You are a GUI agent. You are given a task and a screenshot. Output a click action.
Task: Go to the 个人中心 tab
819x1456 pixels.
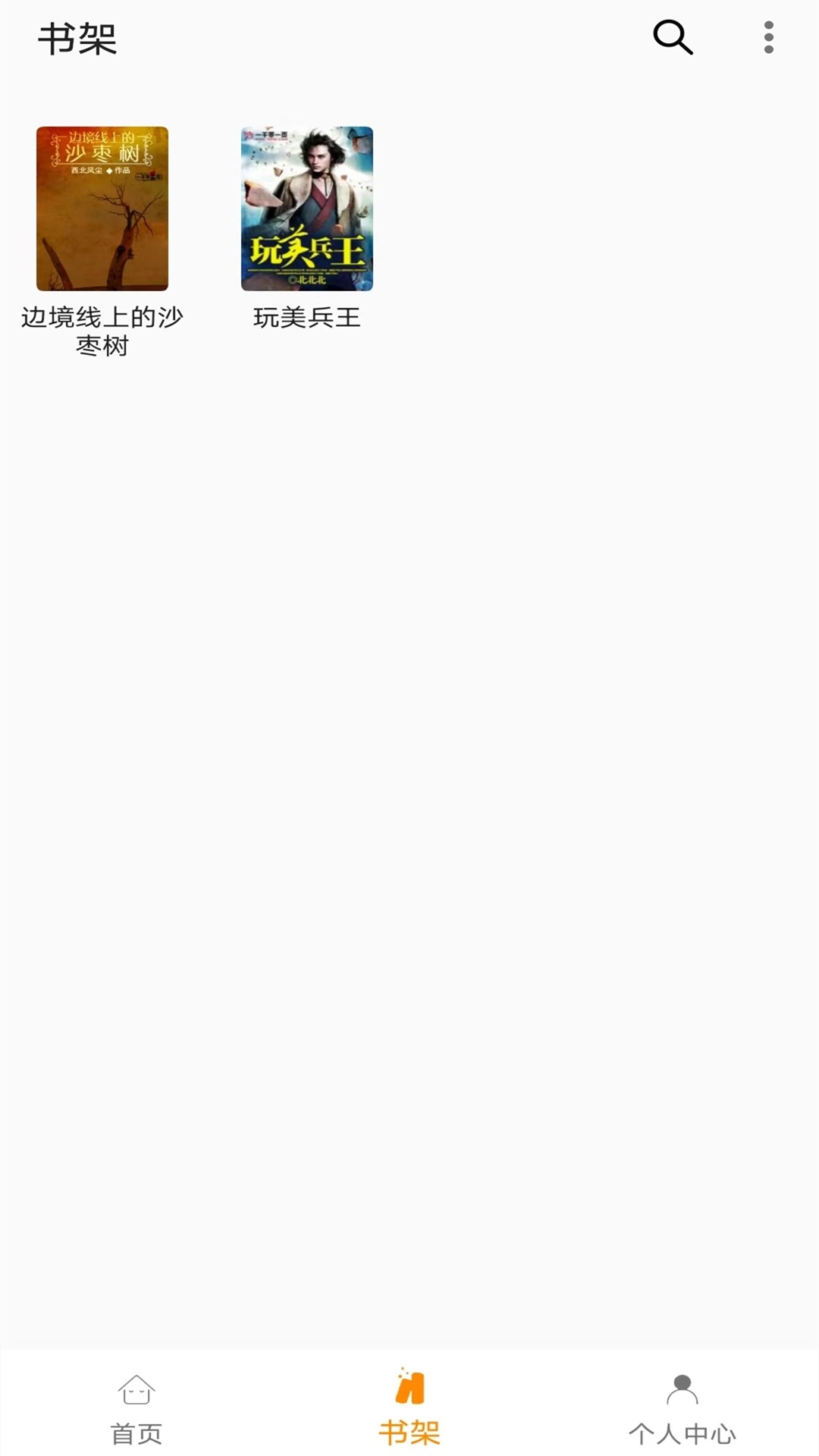coord(682,1409)
